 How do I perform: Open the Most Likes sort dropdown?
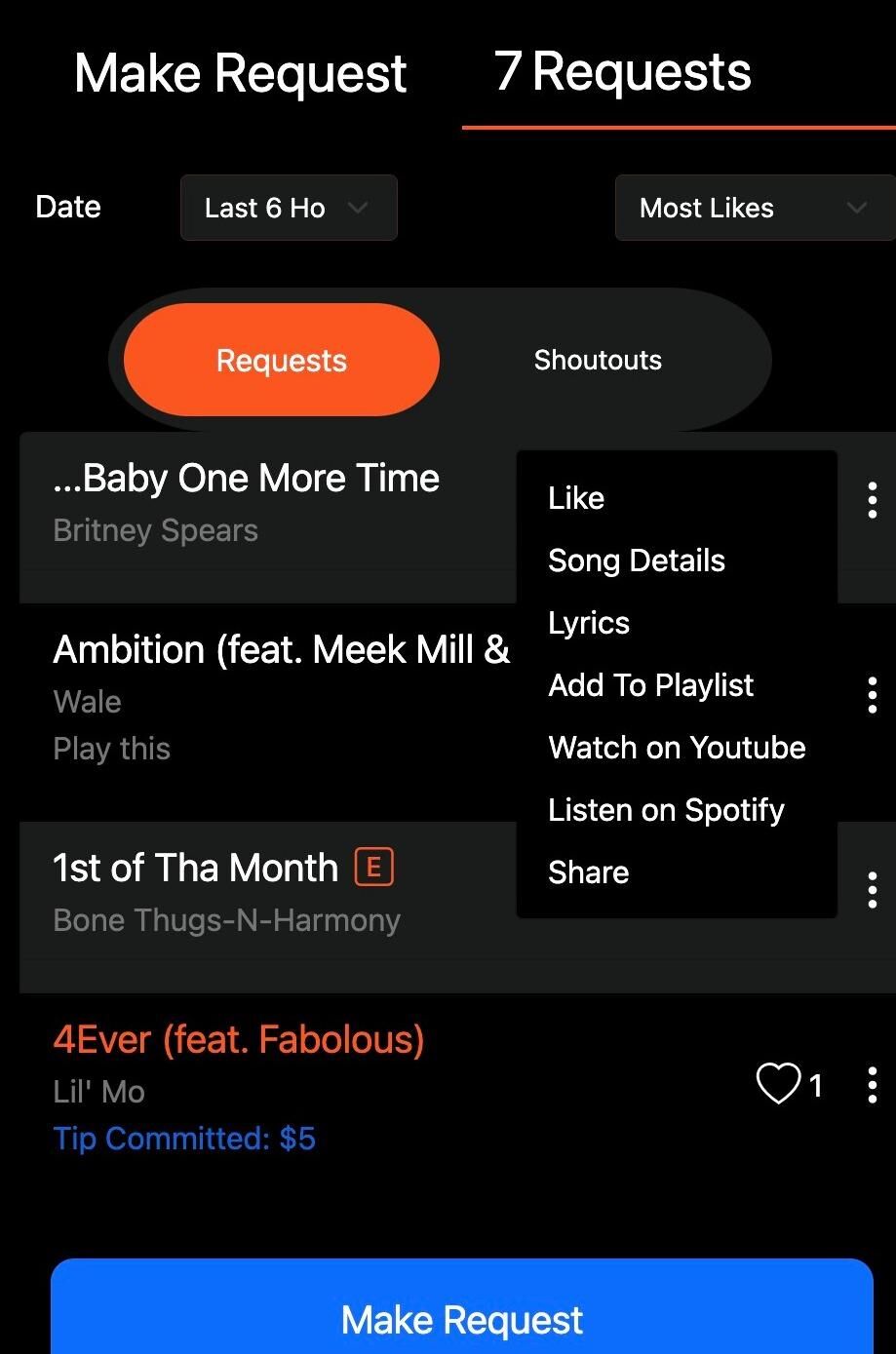(753, 208)
